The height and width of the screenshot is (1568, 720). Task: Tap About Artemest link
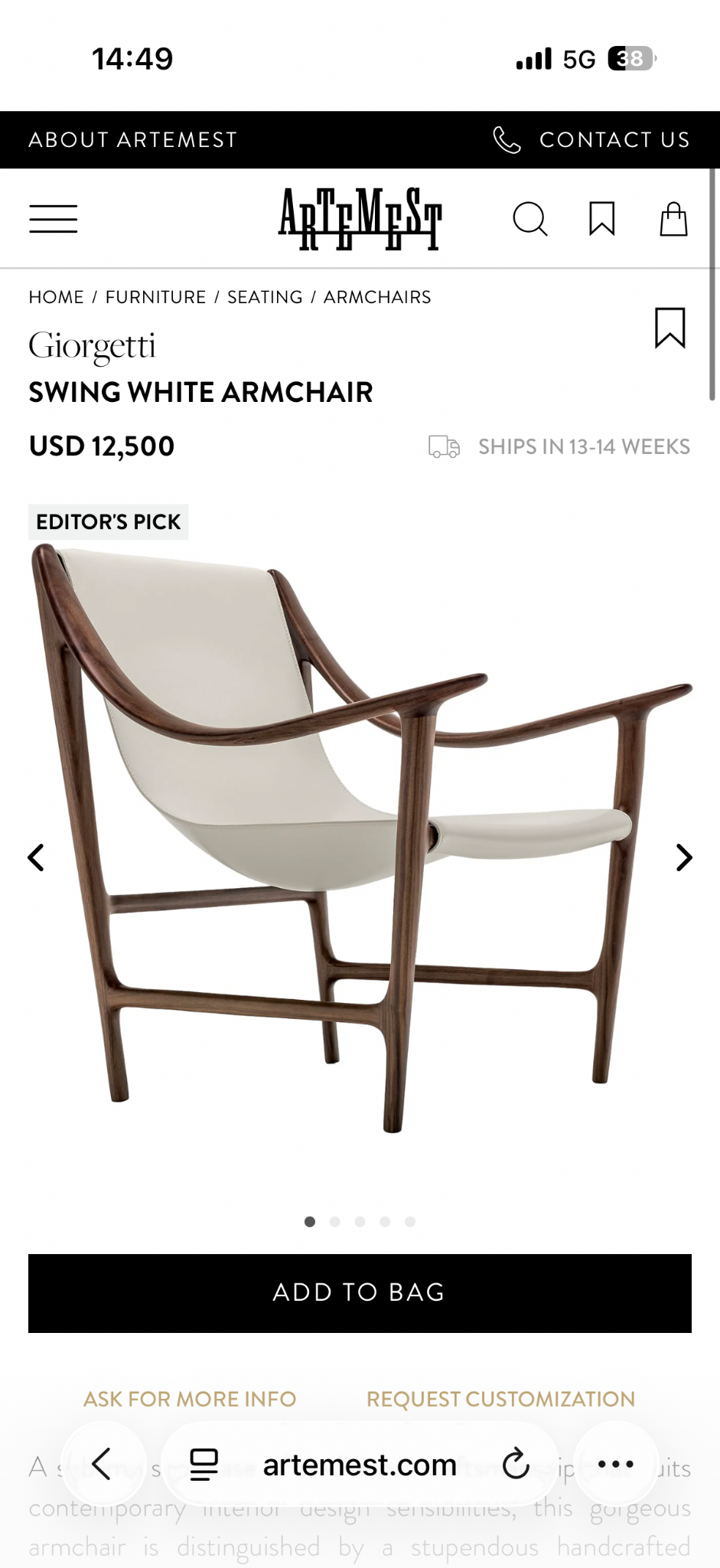coord(133,140)
